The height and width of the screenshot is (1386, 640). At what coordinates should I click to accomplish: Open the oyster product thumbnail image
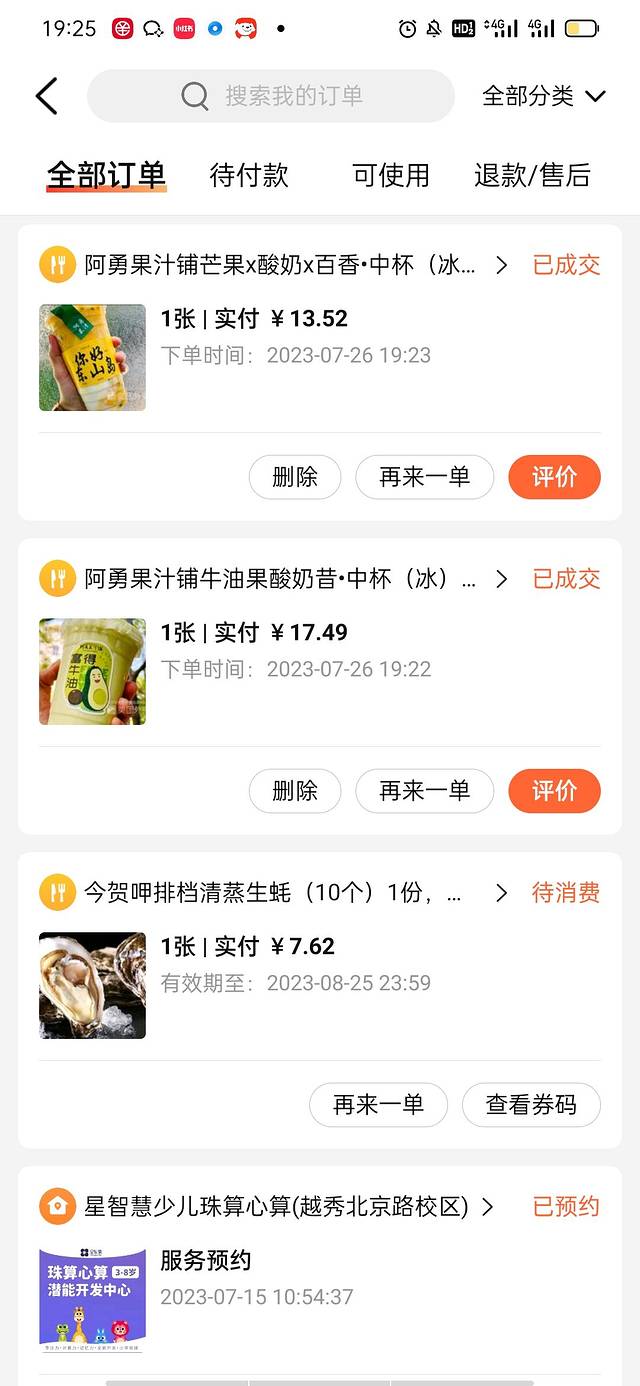[x=92, y=985]
